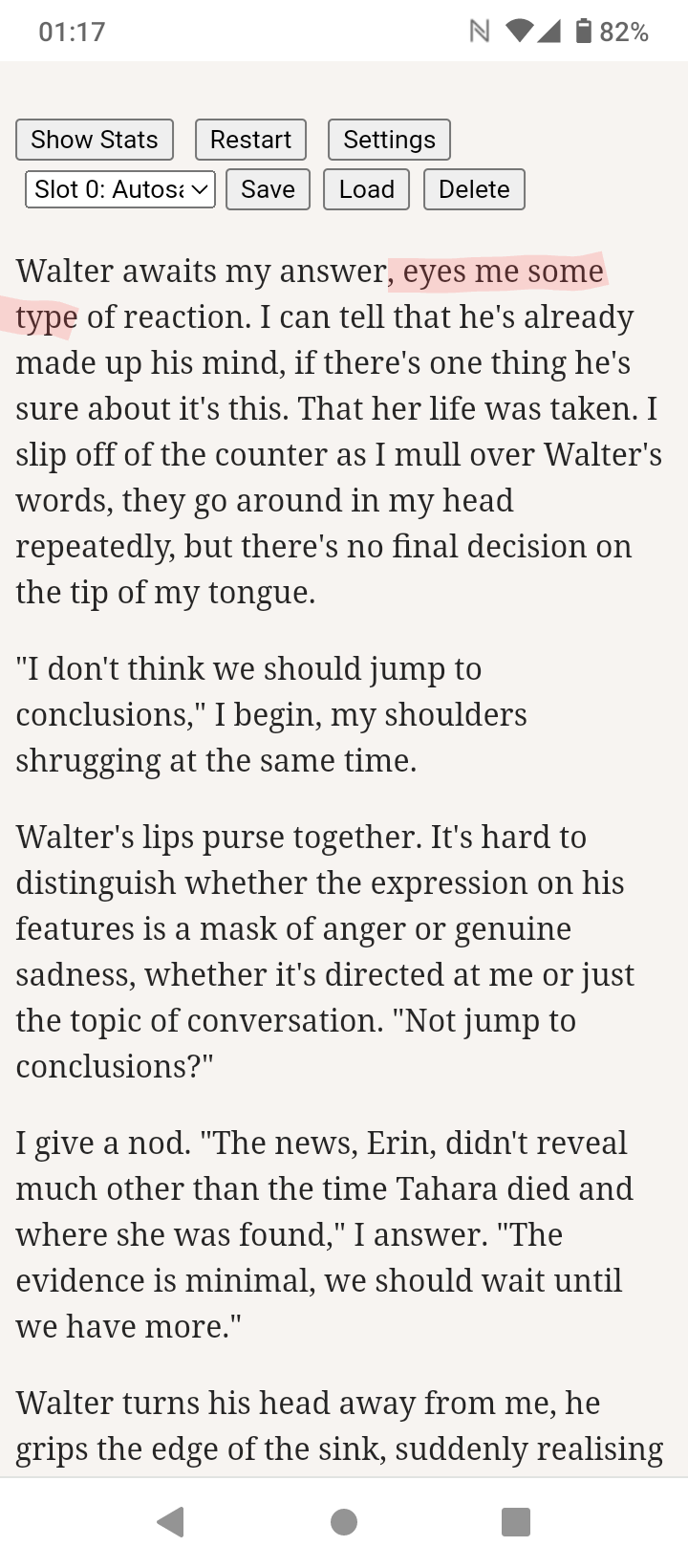
Task: Load the selected save slot
Action: [x=366, y=189]
